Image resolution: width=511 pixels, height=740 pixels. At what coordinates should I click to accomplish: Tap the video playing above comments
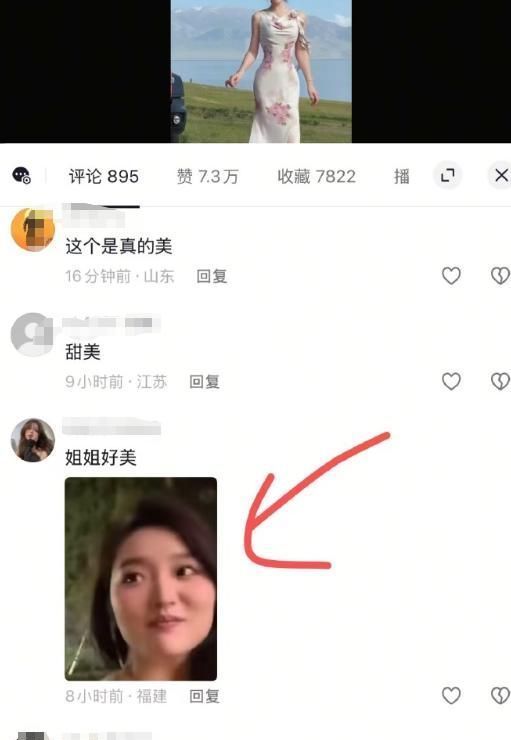pyautogui.click(x=261, y=71)
